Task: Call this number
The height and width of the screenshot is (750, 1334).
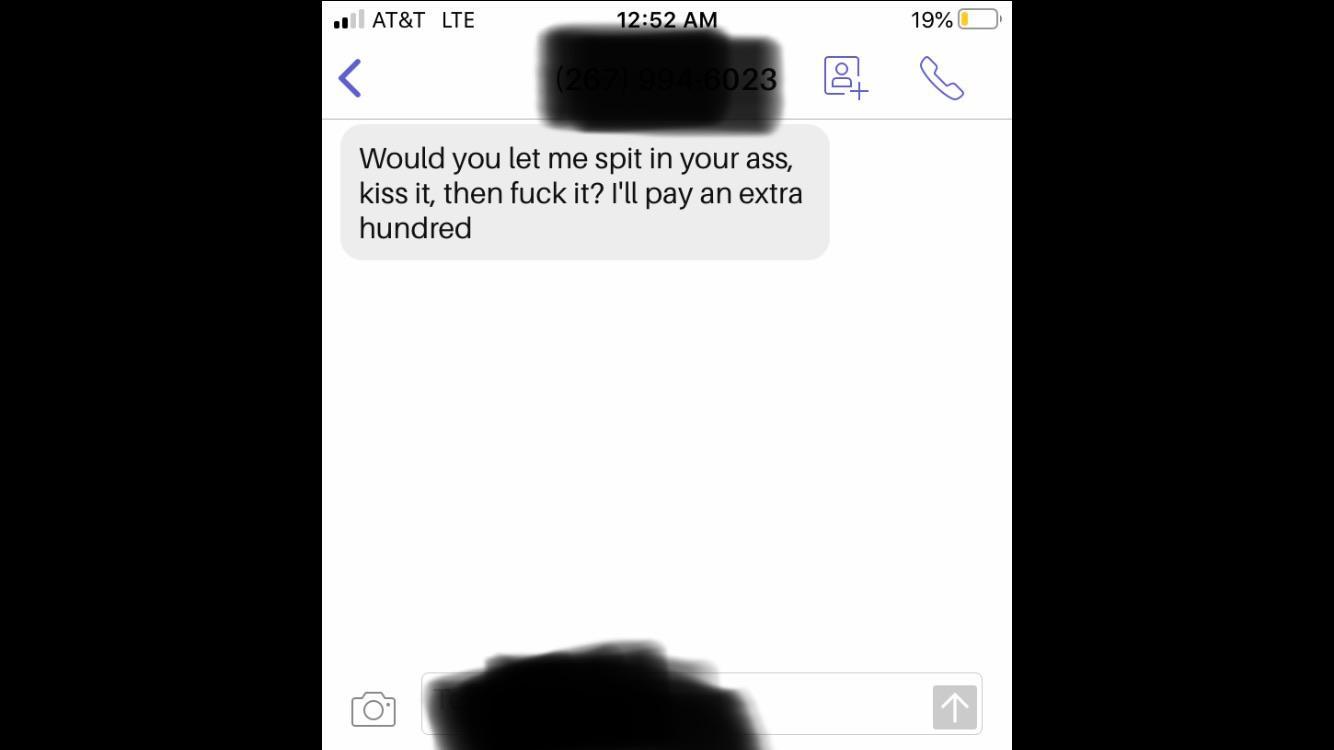Action: pyautogui.click(x=941, y=78)
